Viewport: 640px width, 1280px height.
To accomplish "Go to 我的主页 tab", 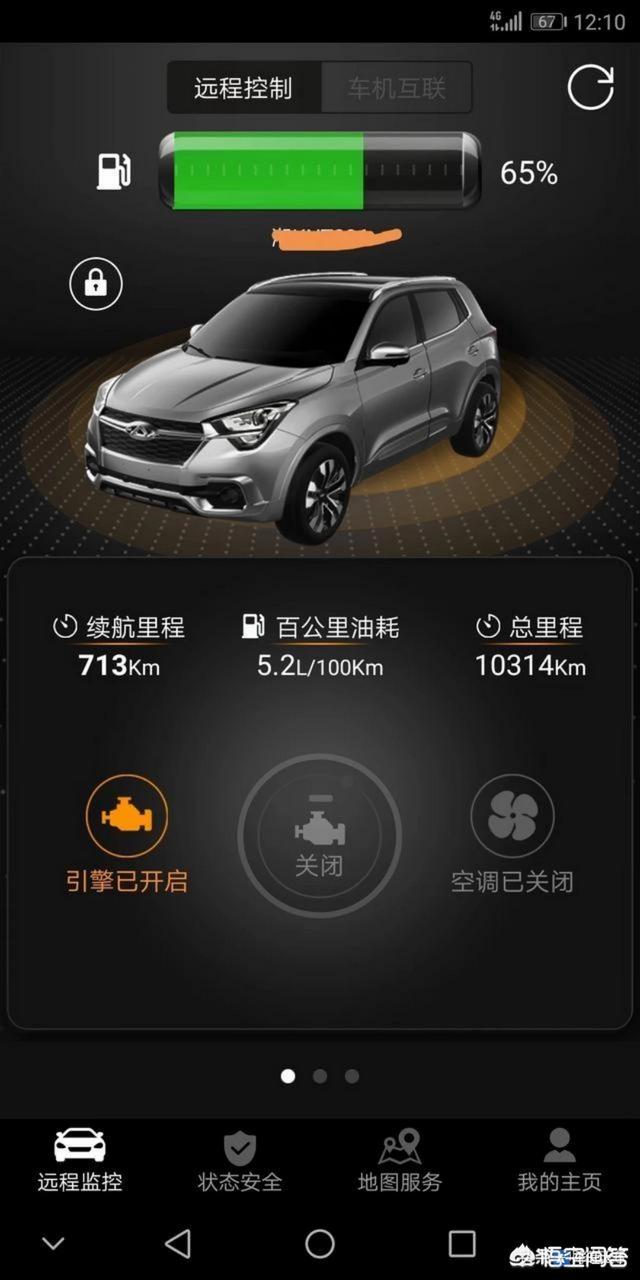I will click(559, 1162).
